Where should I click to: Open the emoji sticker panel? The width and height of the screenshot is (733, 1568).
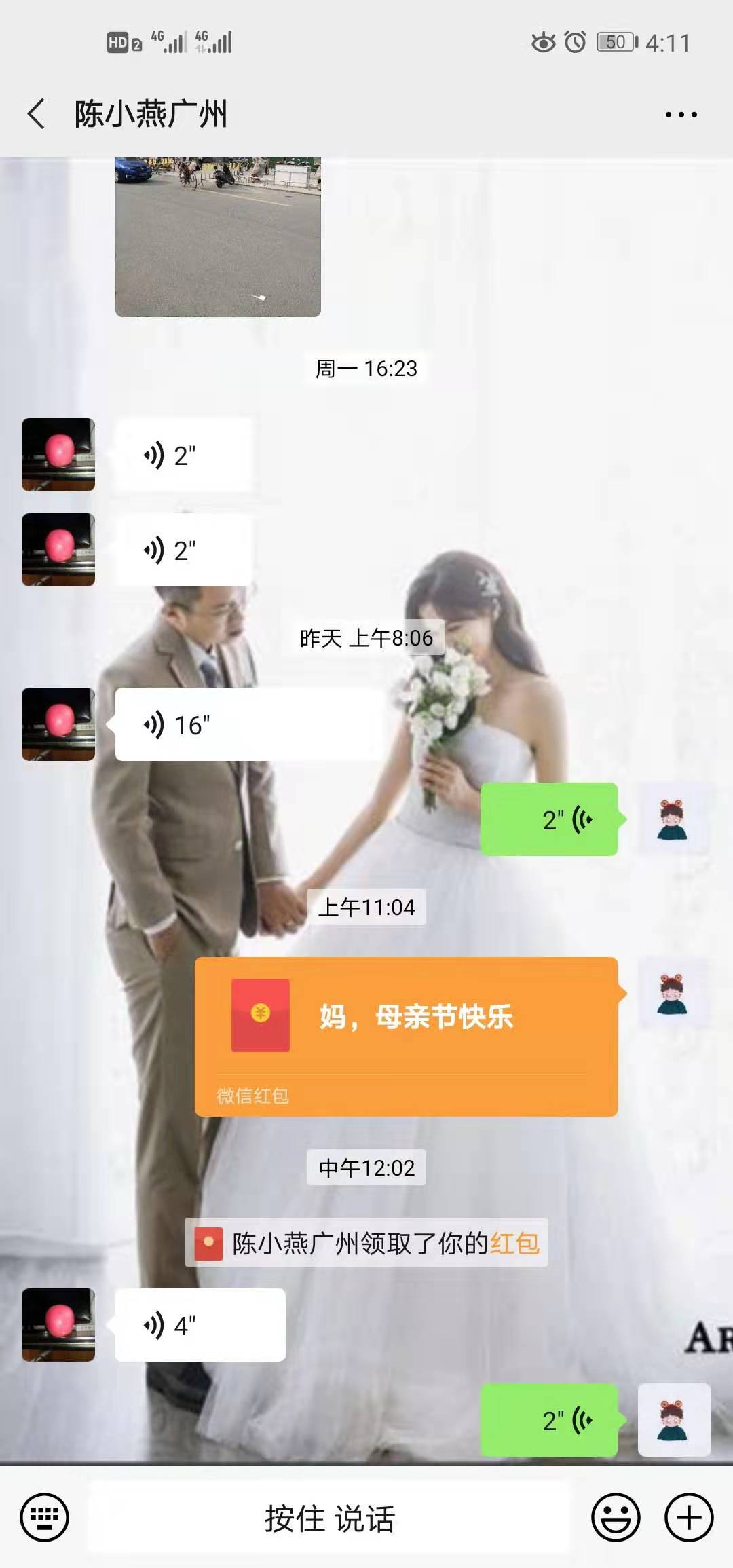tap(616, 1517)
